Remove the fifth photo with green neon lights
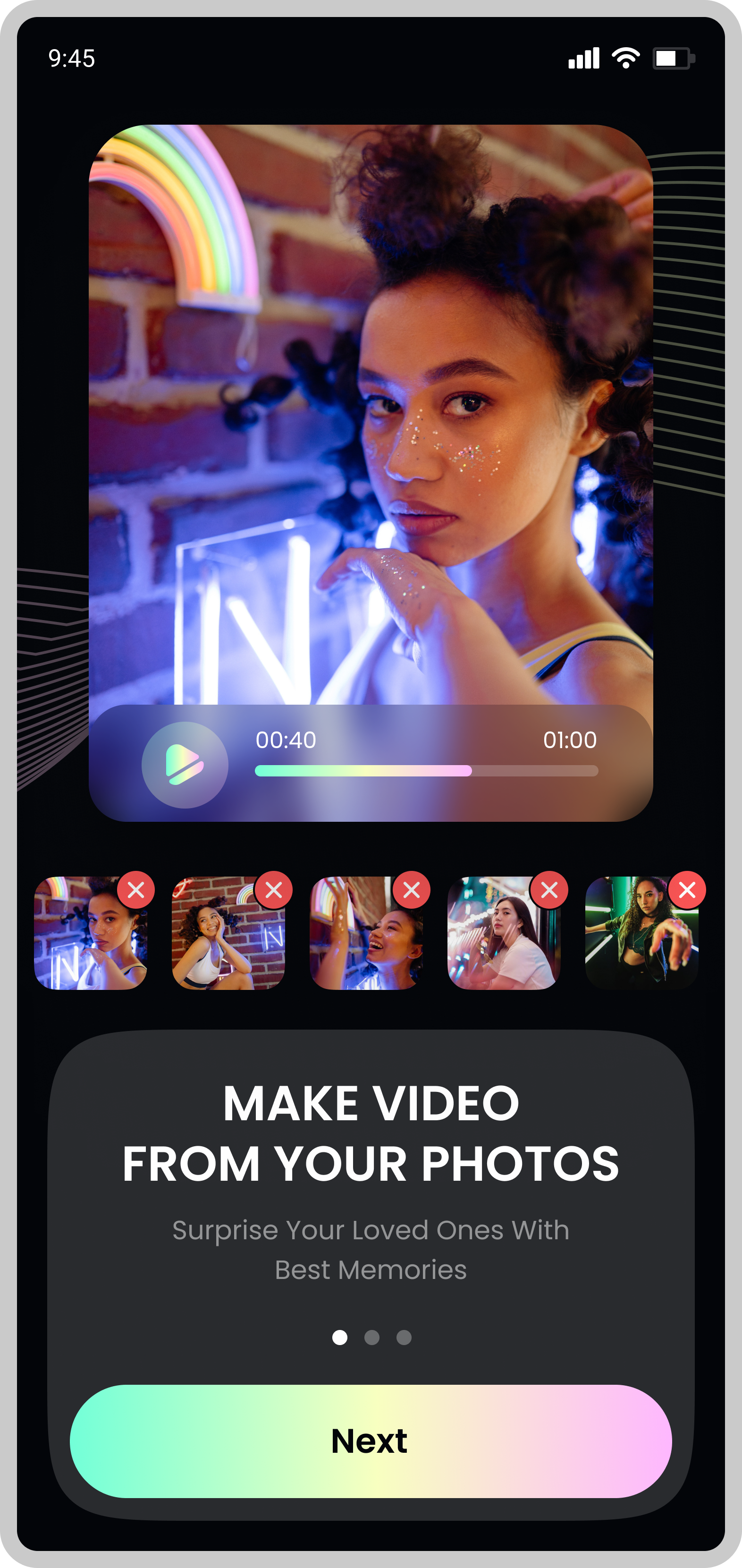742x1568 pixels. 687,890
